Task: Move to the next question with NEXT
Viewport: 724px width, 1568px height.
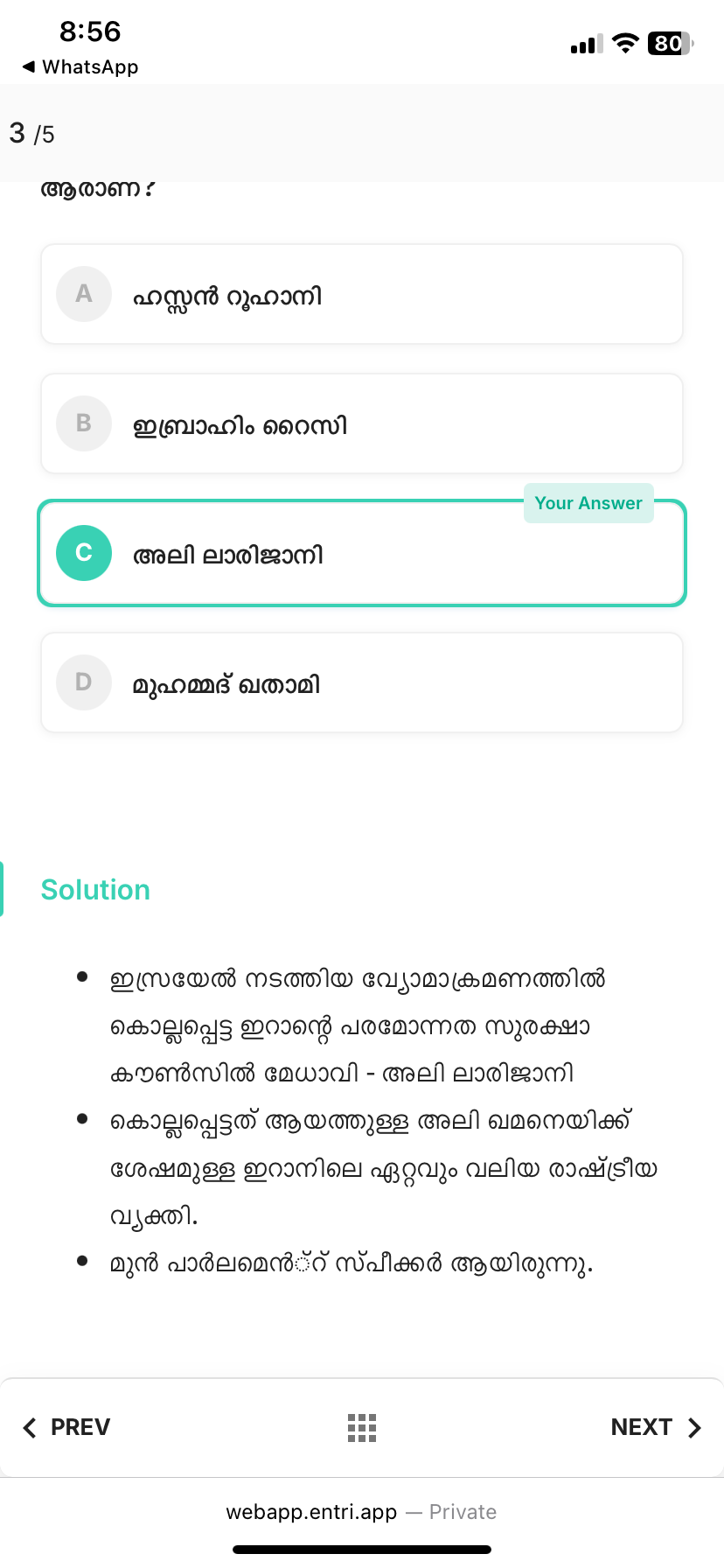Action: (x=656, y=1427)
